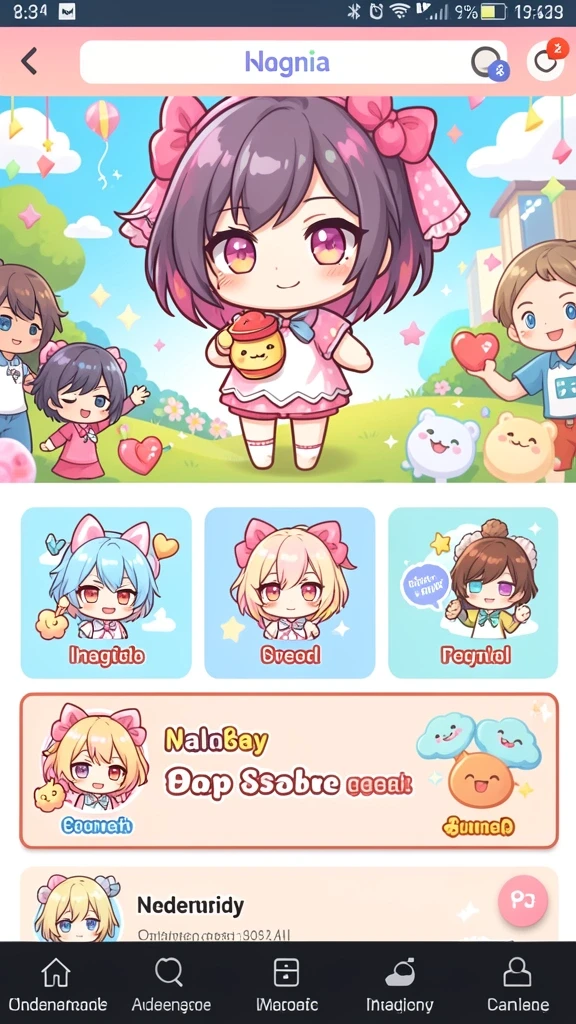576x1024 pixels.
Task: Tap the search icon inside the Nognia bar
Action: (x=487, y=63)
